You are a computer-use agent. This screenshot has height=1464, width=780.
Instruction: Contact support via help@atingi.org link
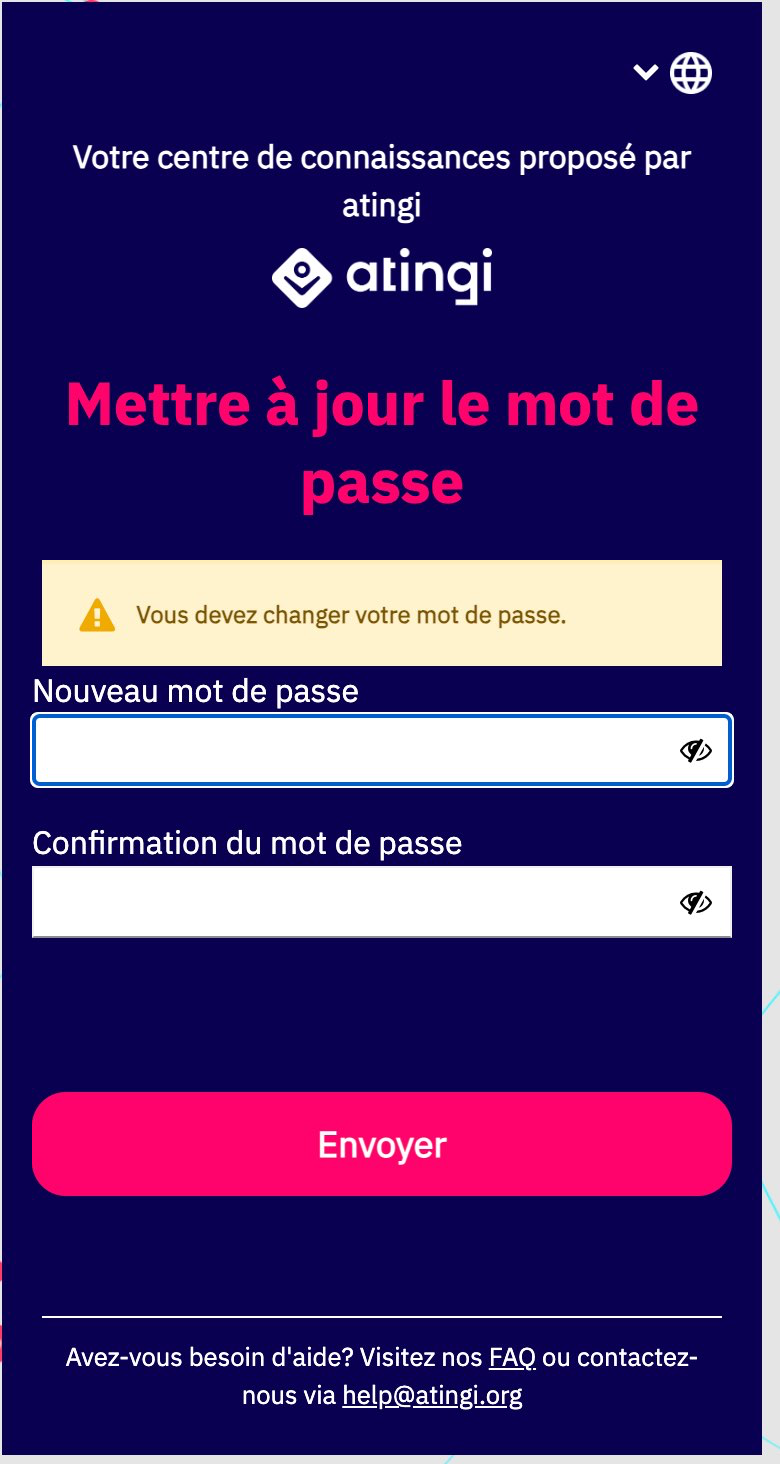click(x=432, y=1395)
